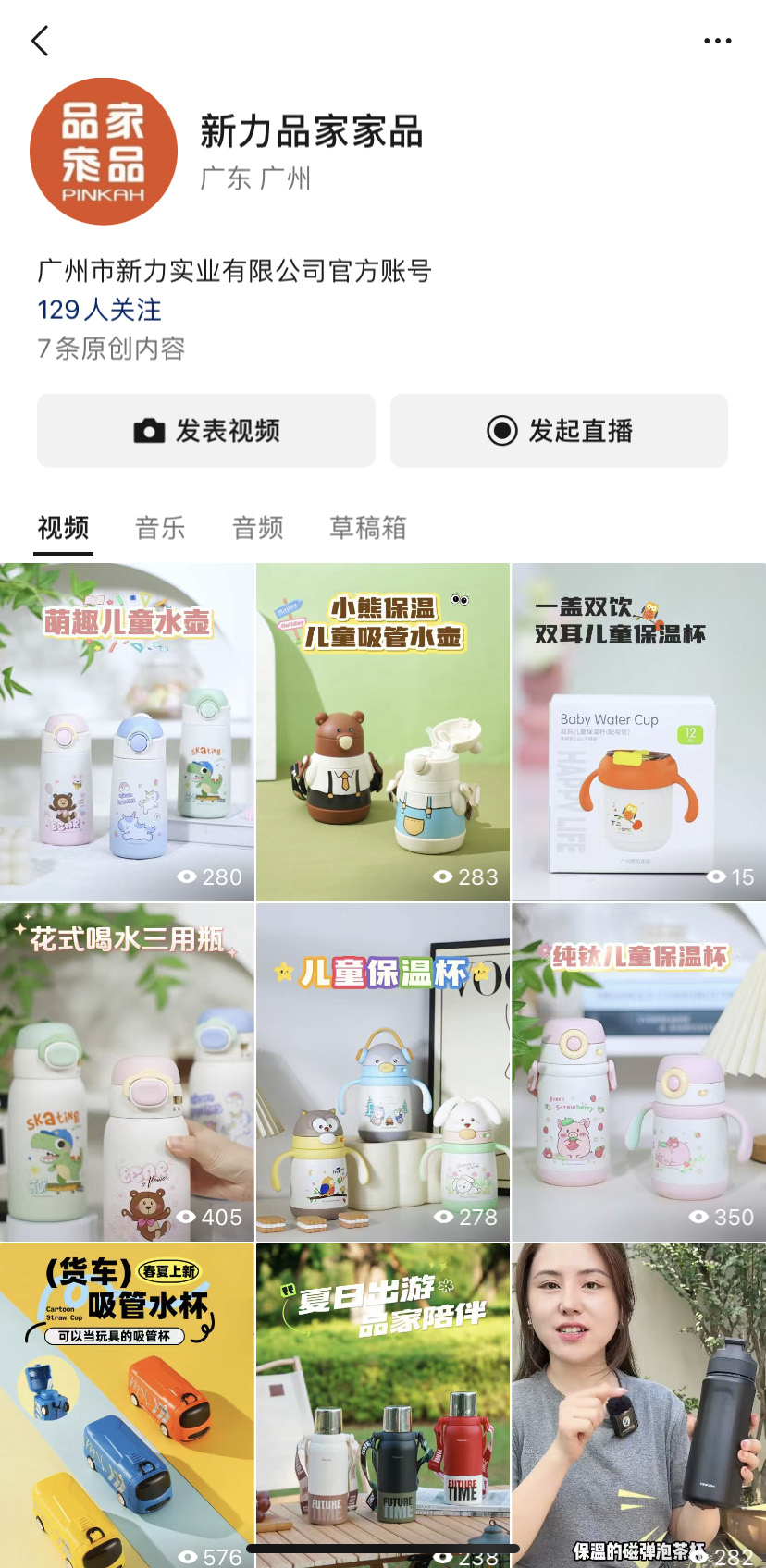This screenshot has height=1568, width=766.
Task: Open the 草稿箱 drafts tab
Action: coord(368,528)
